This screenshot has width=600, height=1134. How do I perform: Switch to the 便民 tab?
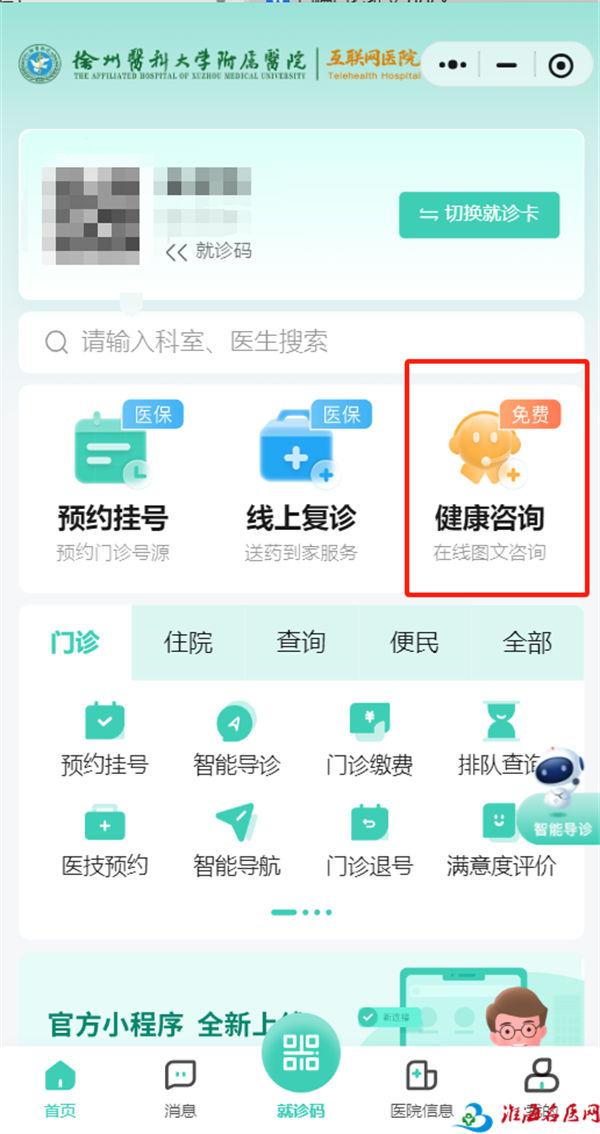pos(414,642)
